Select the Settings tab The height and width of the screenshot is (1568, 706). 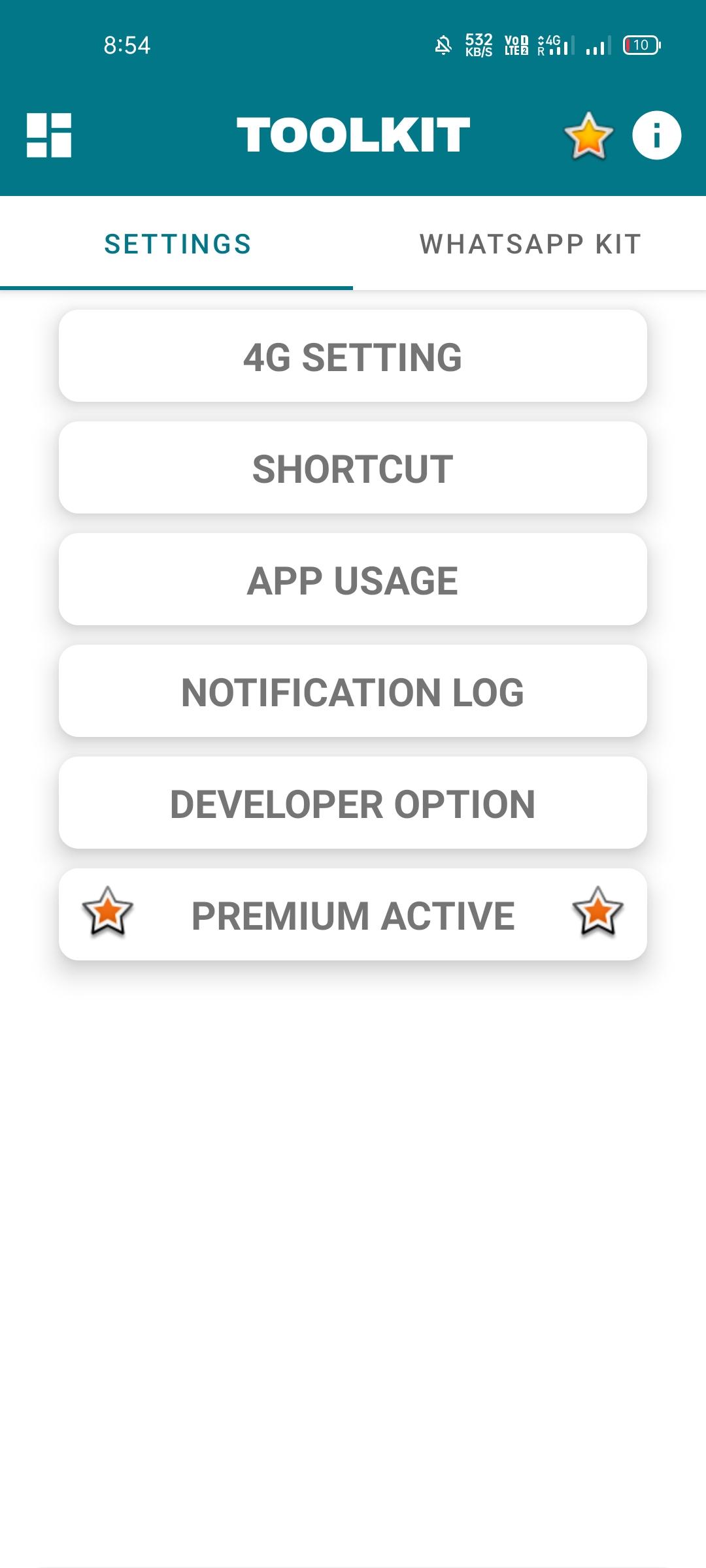[x=176, y=244]
